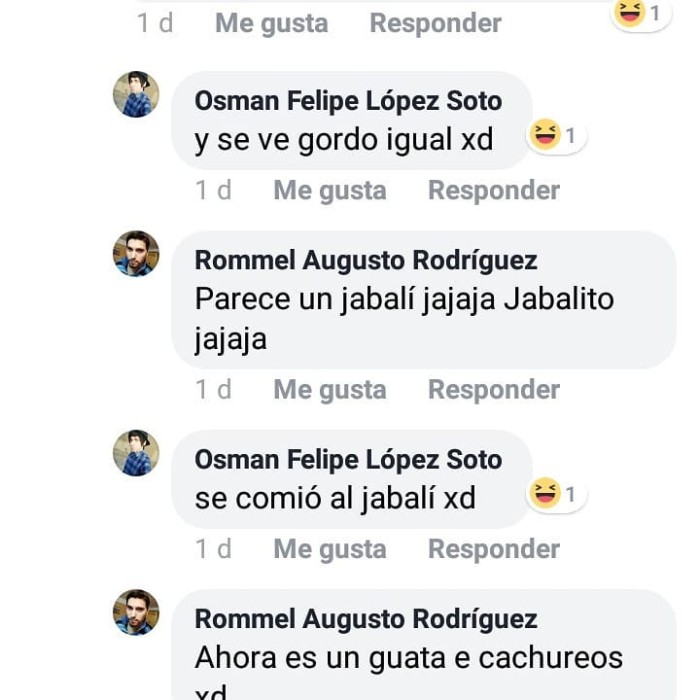Tap Osman's avatar beside "se comió al jabalí"
The height and width of the screenshot is (700, 700).
(x=136, y=453)
